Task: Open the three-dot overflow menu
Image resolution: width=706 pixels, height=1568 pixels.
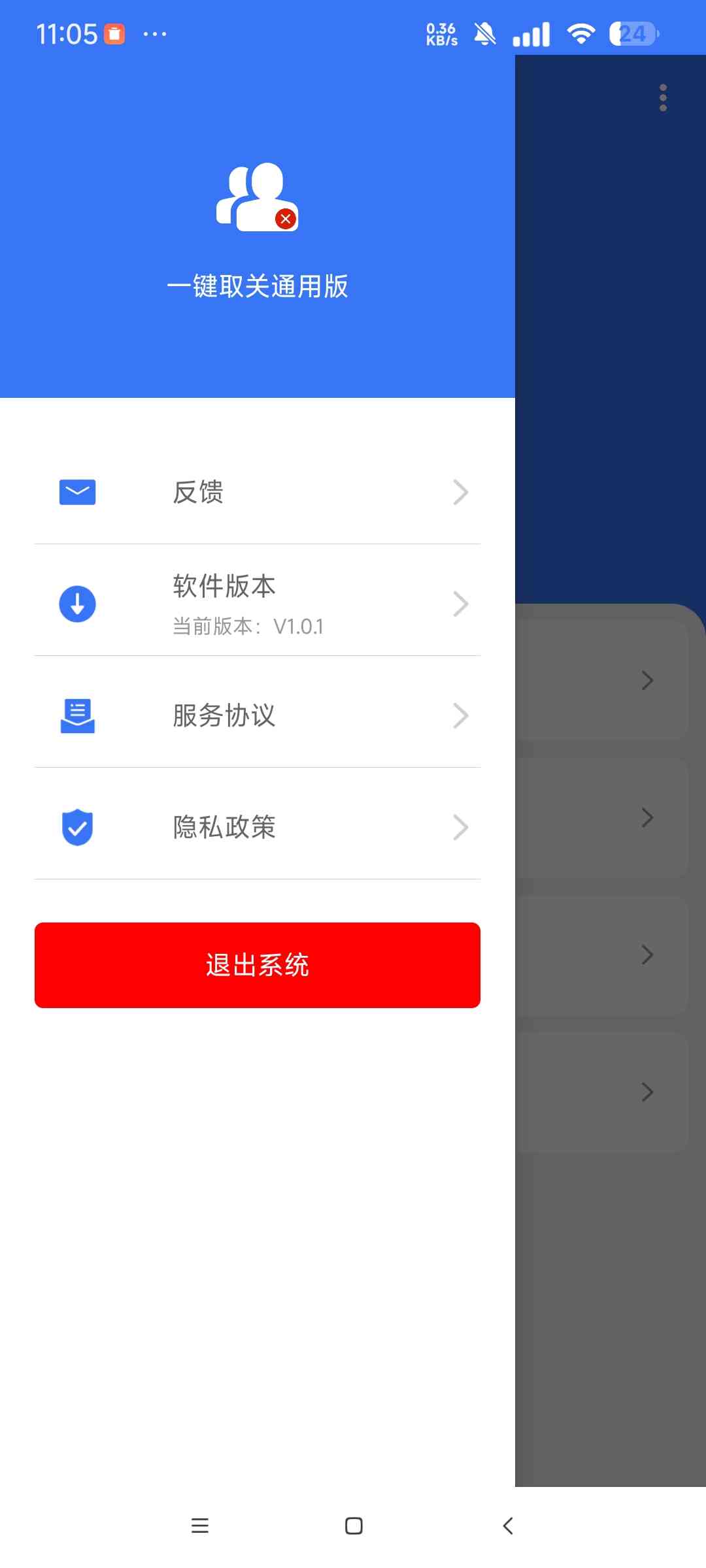Action: click(663, 98)
